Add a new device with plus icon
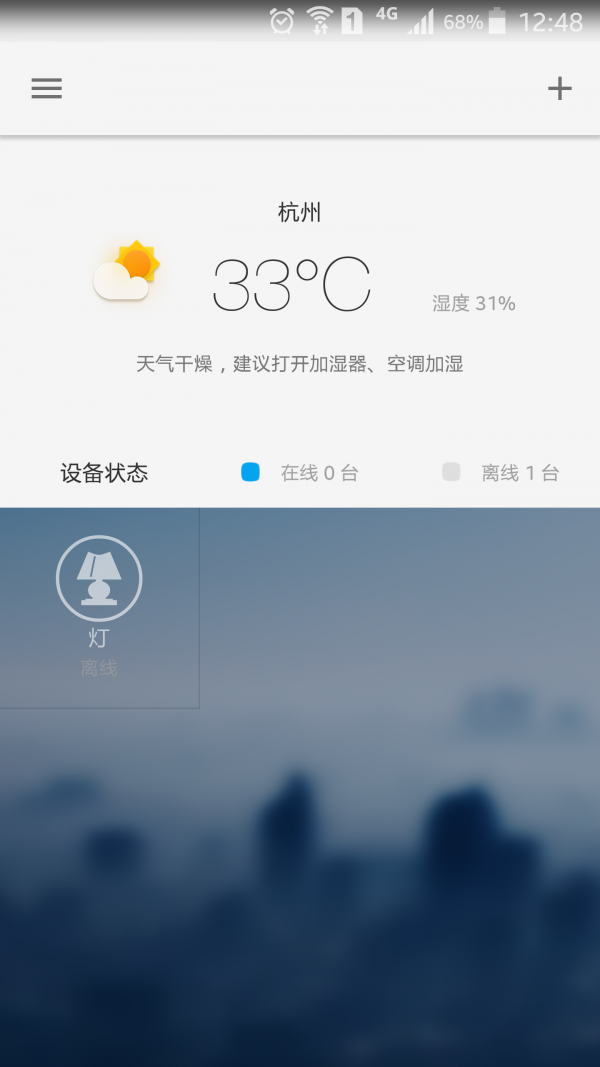The height and width of the screenshot is (1067, 600). click(x=559, y=89)
